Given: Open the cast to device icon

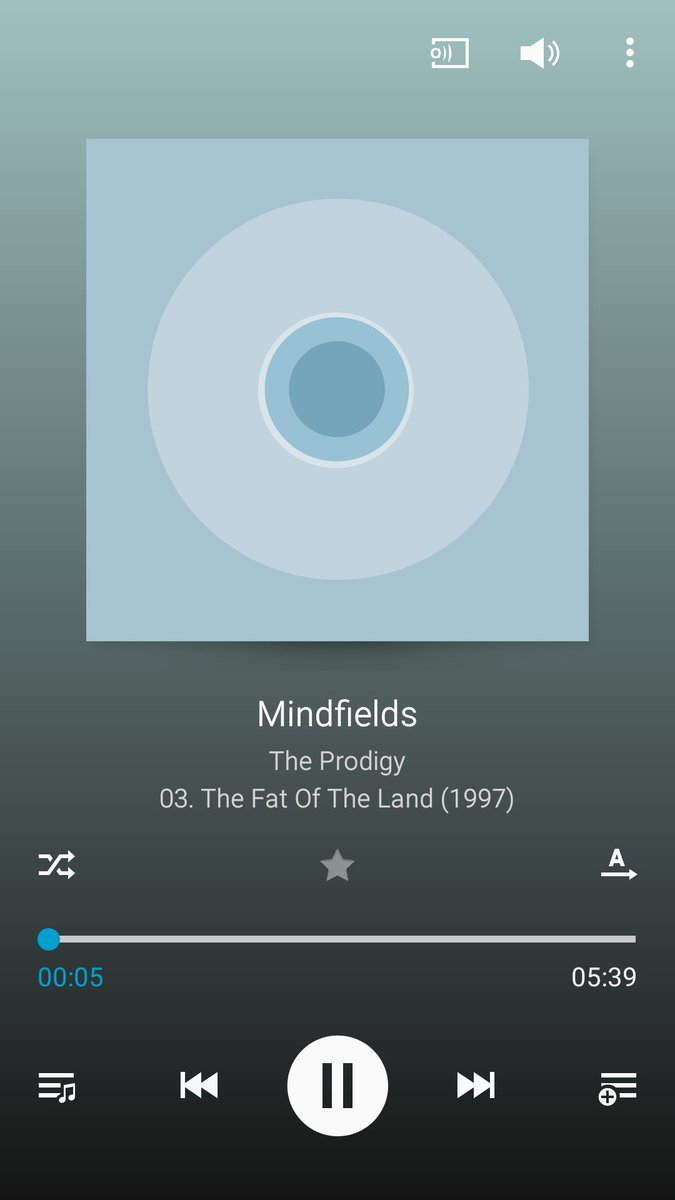Looking at the screenshot, I should click(449, 53).
